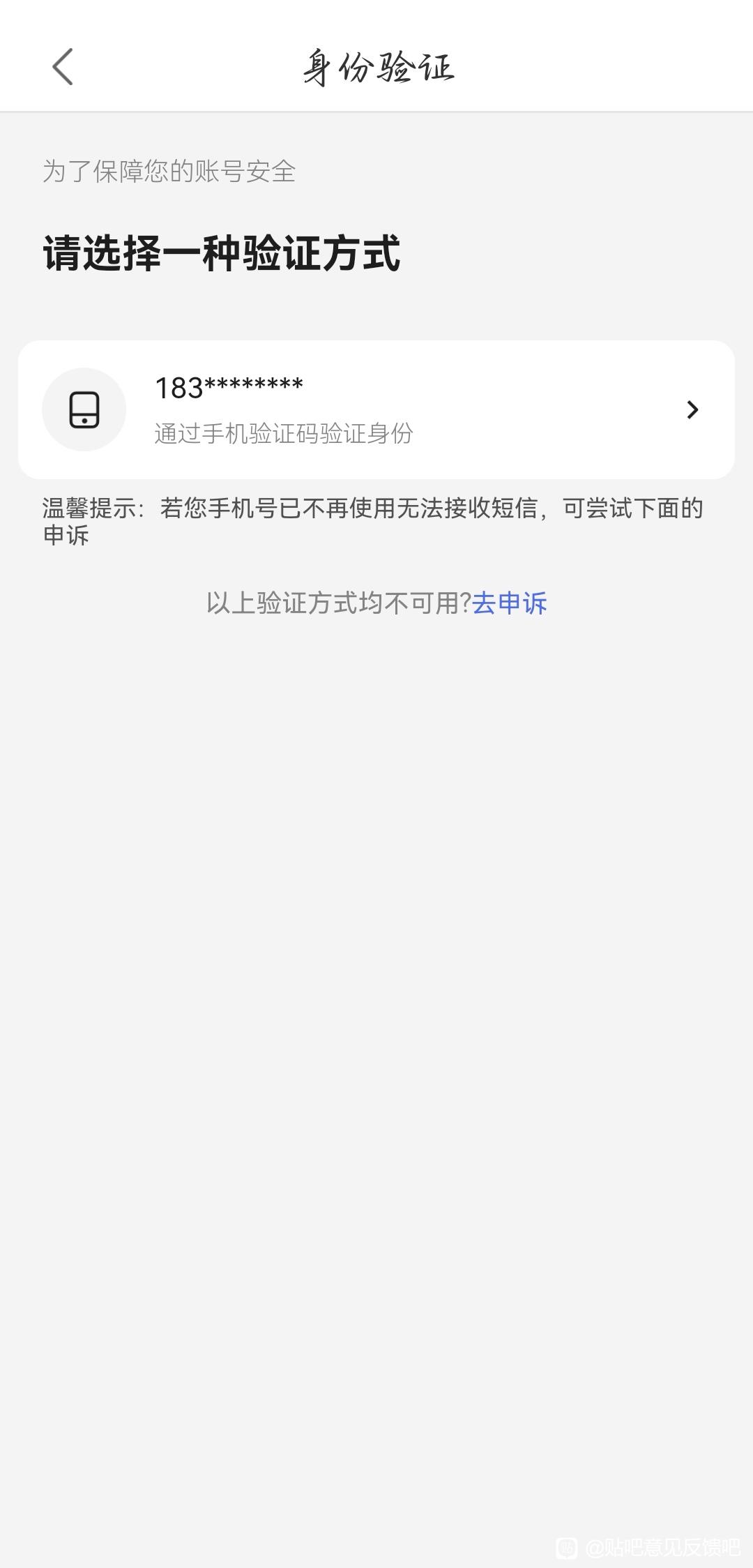Go back from the 身份验证 page
Image resolution: width=753 pixels, height=1568 pixels.
tap(63, 67)
